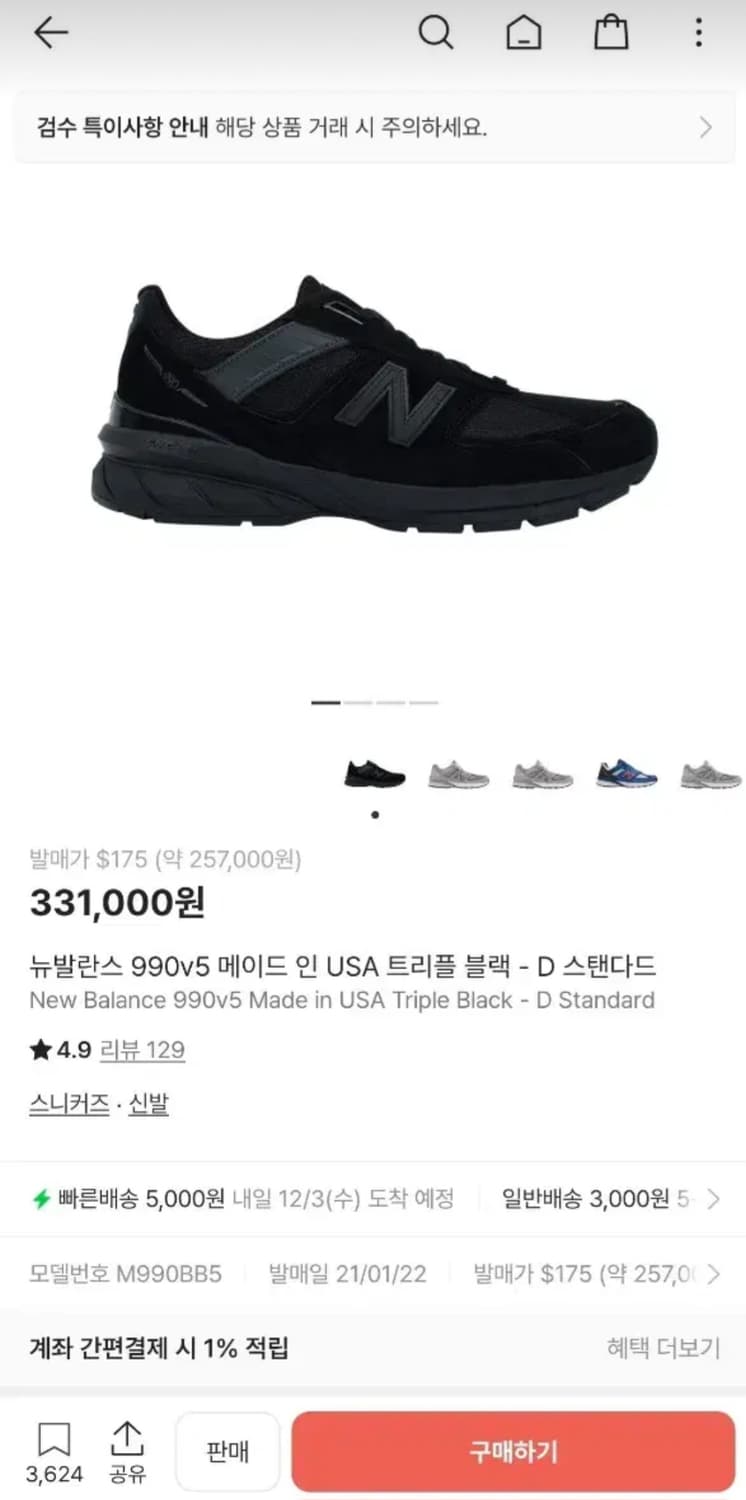This screenshot has width=746, height=1500.
Task: Open the 리뷰 129 reviews link
Action: [143, 1050]
